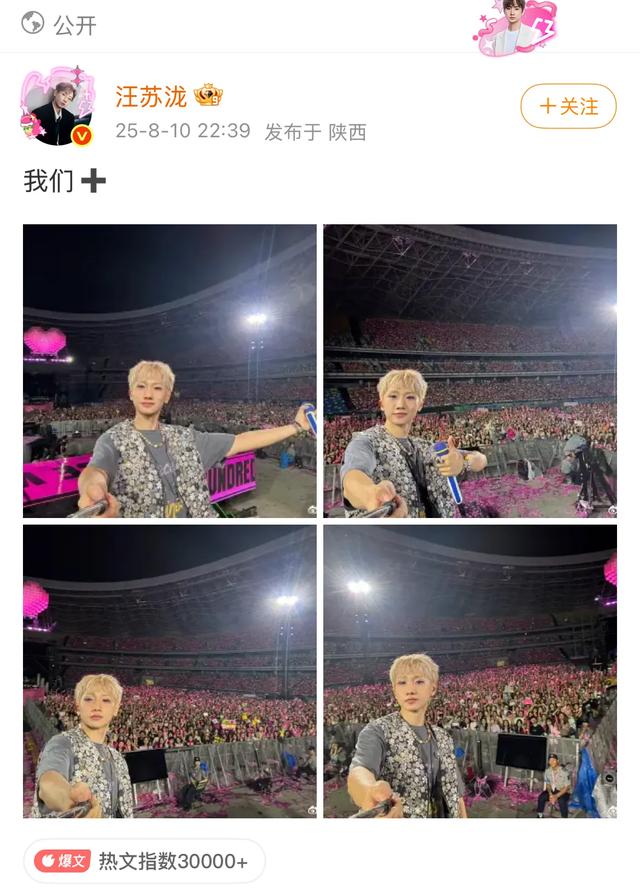Open the 汪苏泷 username link
Screen dimensions: 640x890
tap(151, 96)
